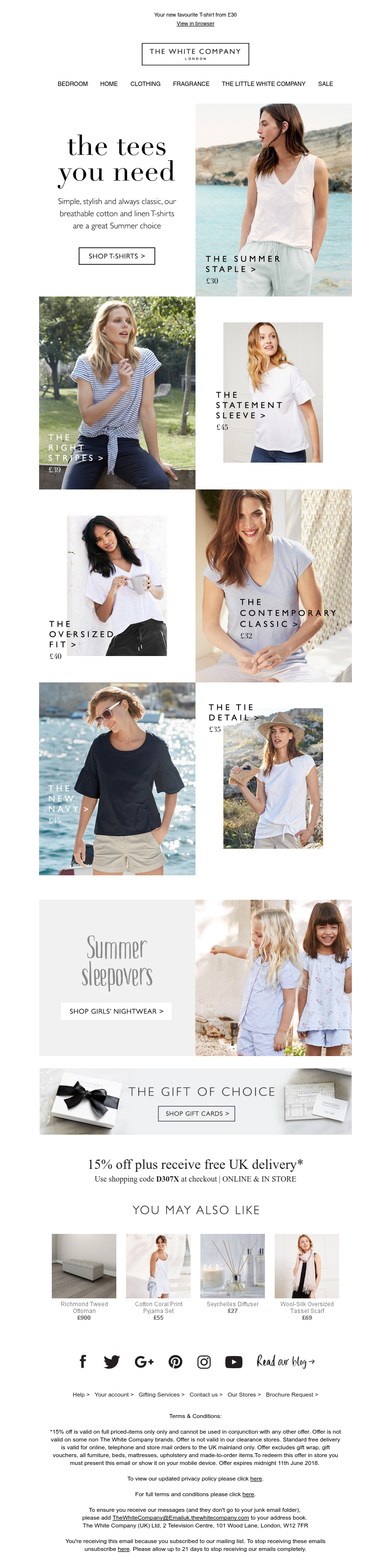Viewport: 391px width, 1568px height.
Task: Tap the Shop Gift Cards button
Action: click(196, 1113)
